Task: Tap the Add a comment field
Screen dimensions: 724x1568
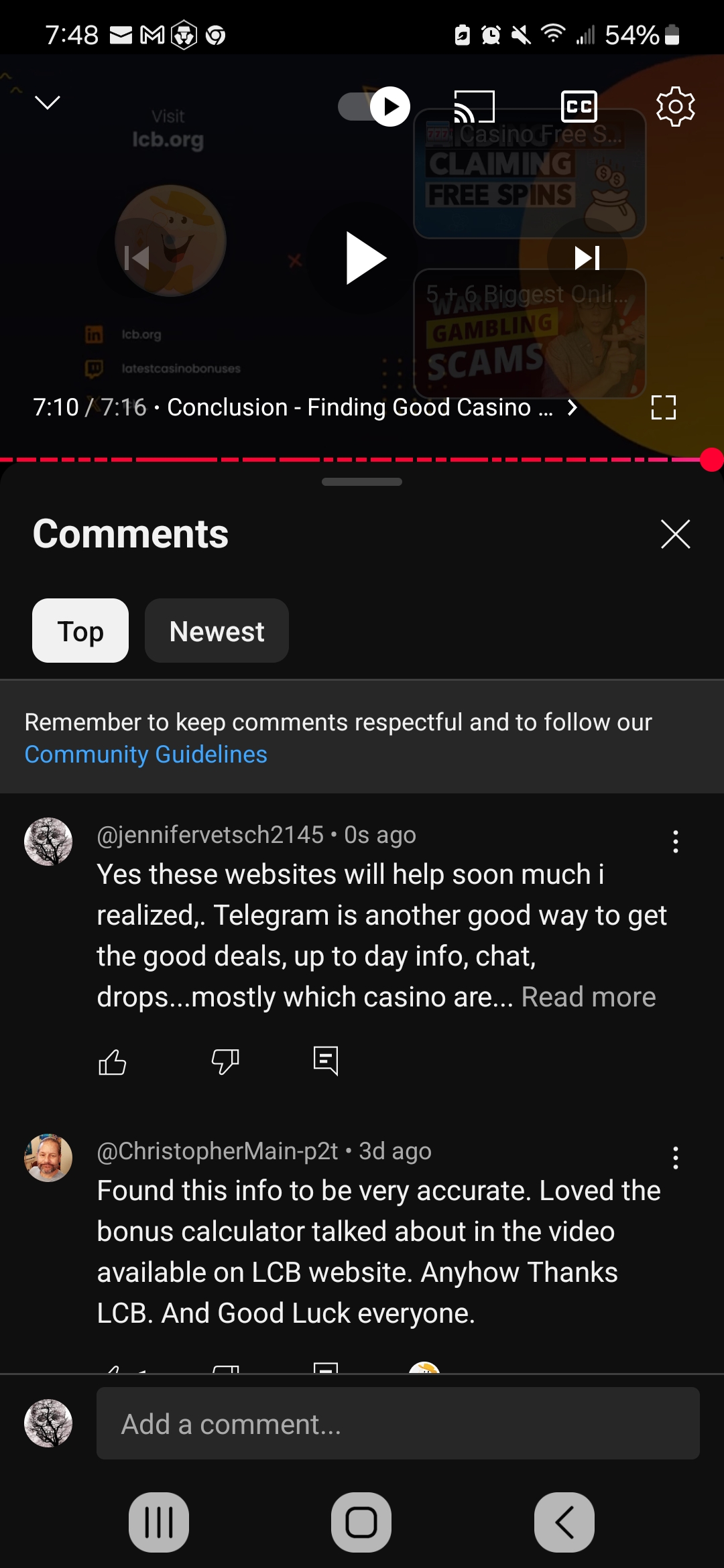Action: click(398, 1424)
